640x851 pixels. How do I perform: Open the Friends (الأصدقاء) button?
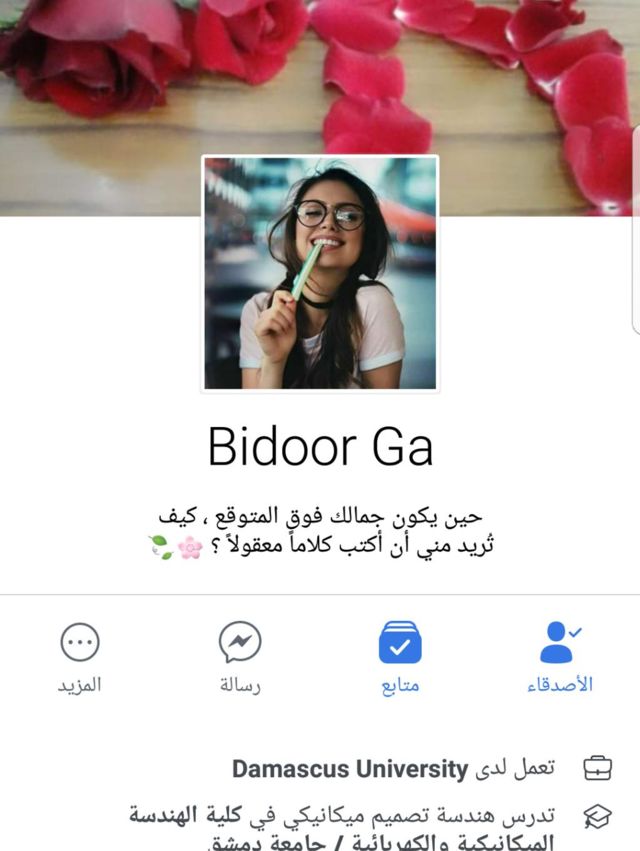click(x=559, y=655)
